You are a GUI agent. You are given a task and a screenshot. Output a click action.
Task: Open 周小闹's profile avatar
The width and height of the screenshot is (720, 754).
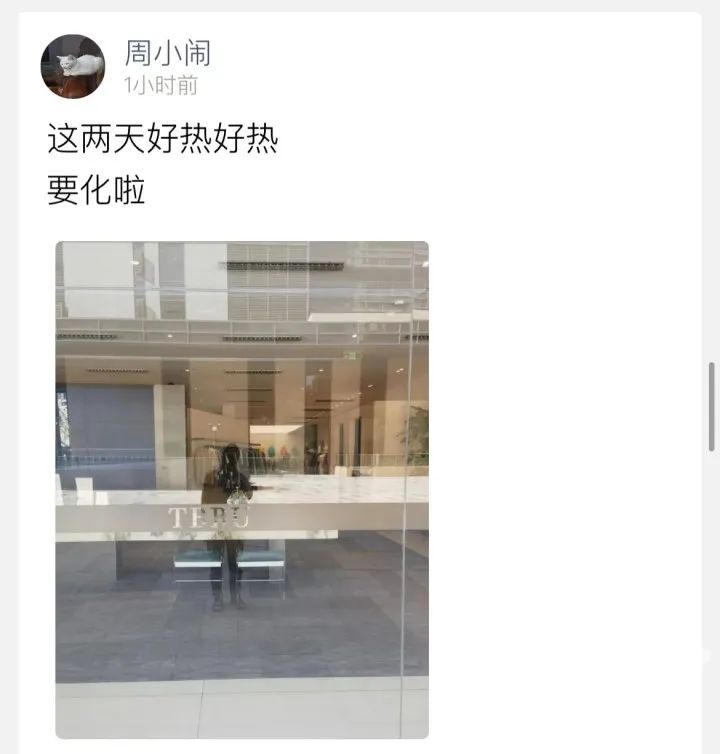(72, 66)
